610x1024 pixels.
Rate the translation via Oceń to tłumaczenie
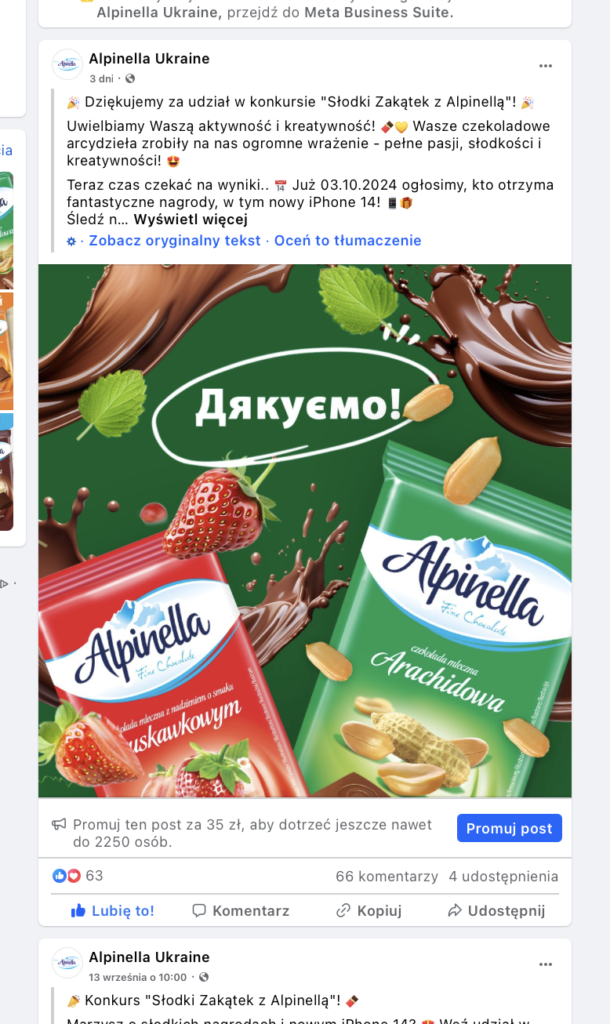click(x=347, y=241)
